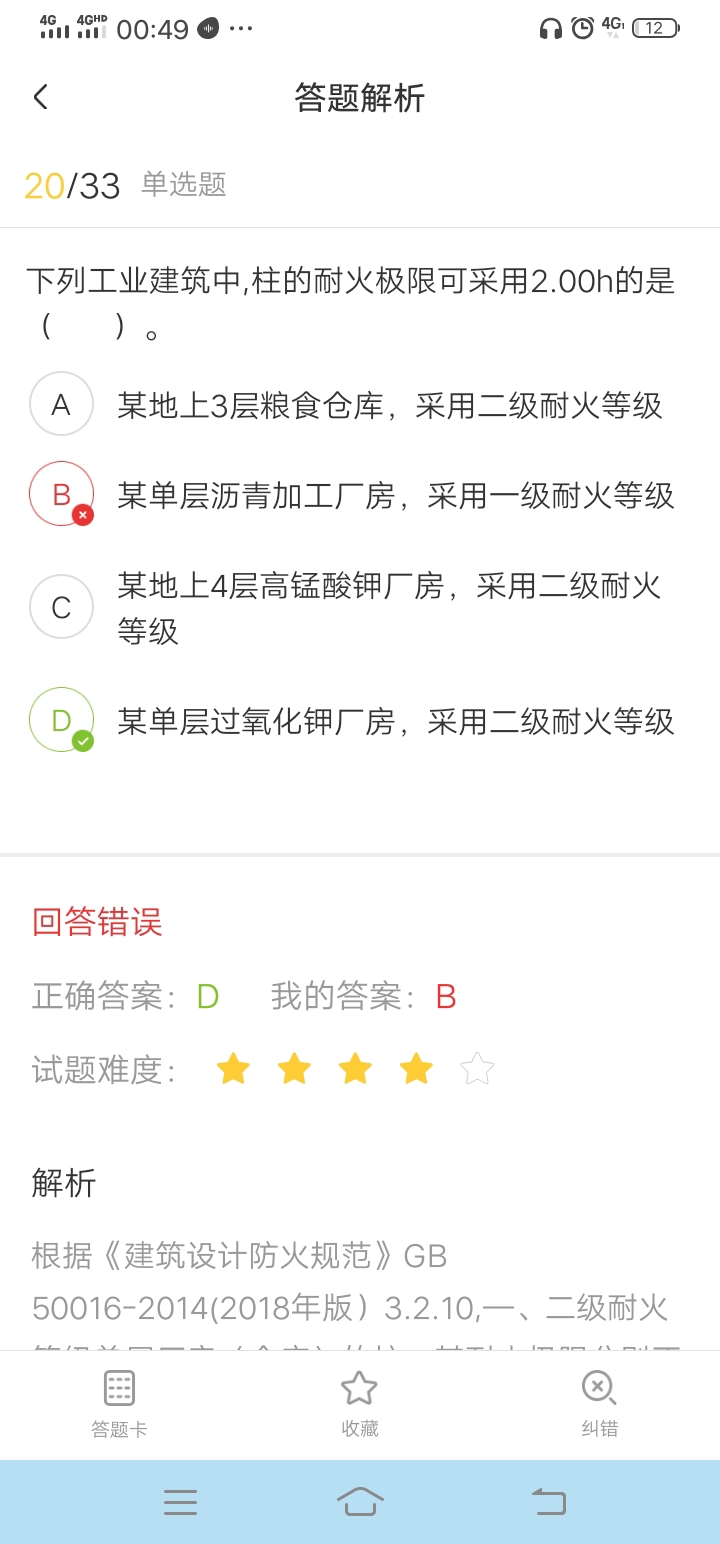Add this question to 收藏 favorites

click(359, 1403)
